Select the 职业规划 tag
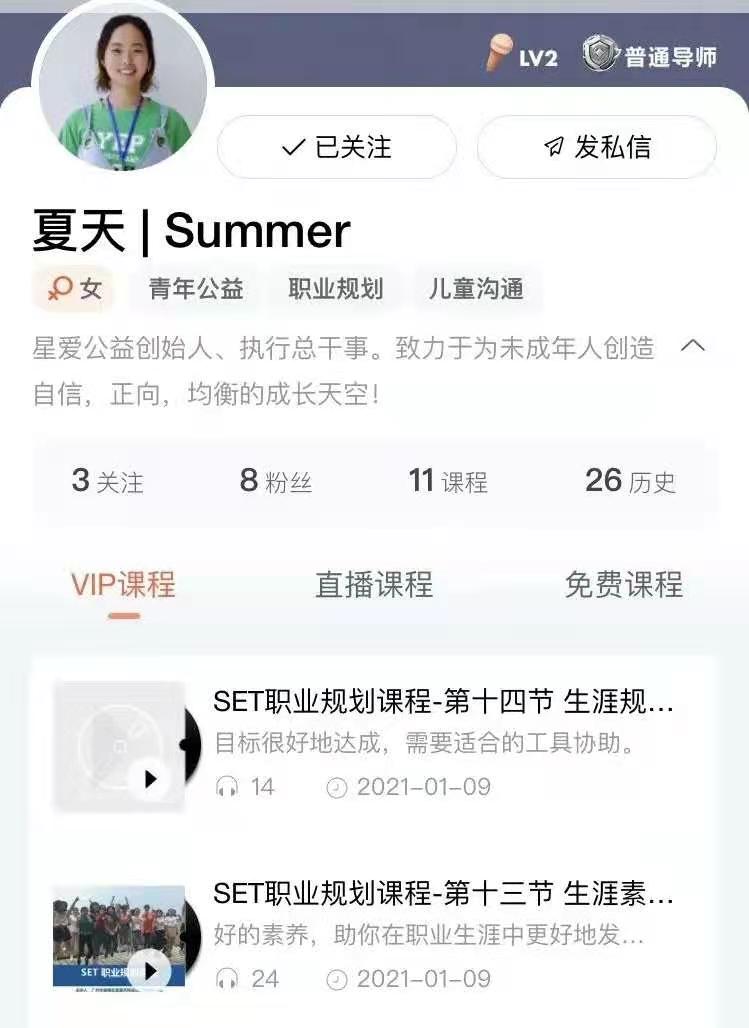The width and height of the screenshot is (749, 1028). (x=335, y=290)
